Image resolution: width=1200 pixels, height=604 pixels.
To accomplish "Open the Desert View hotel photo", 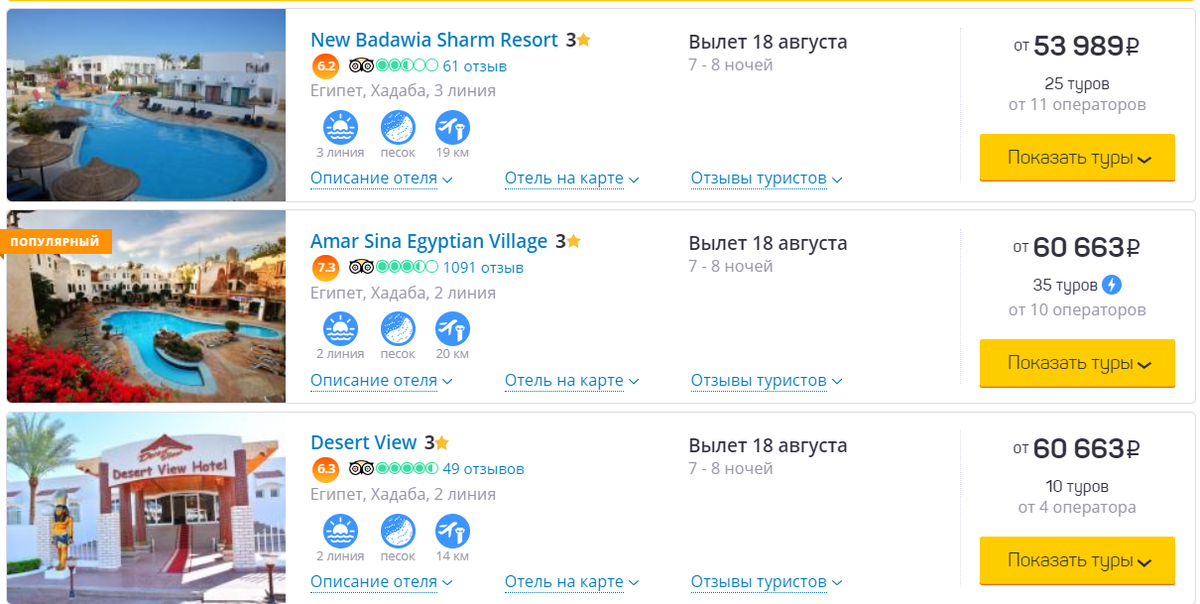I will [x=146, y=508].
